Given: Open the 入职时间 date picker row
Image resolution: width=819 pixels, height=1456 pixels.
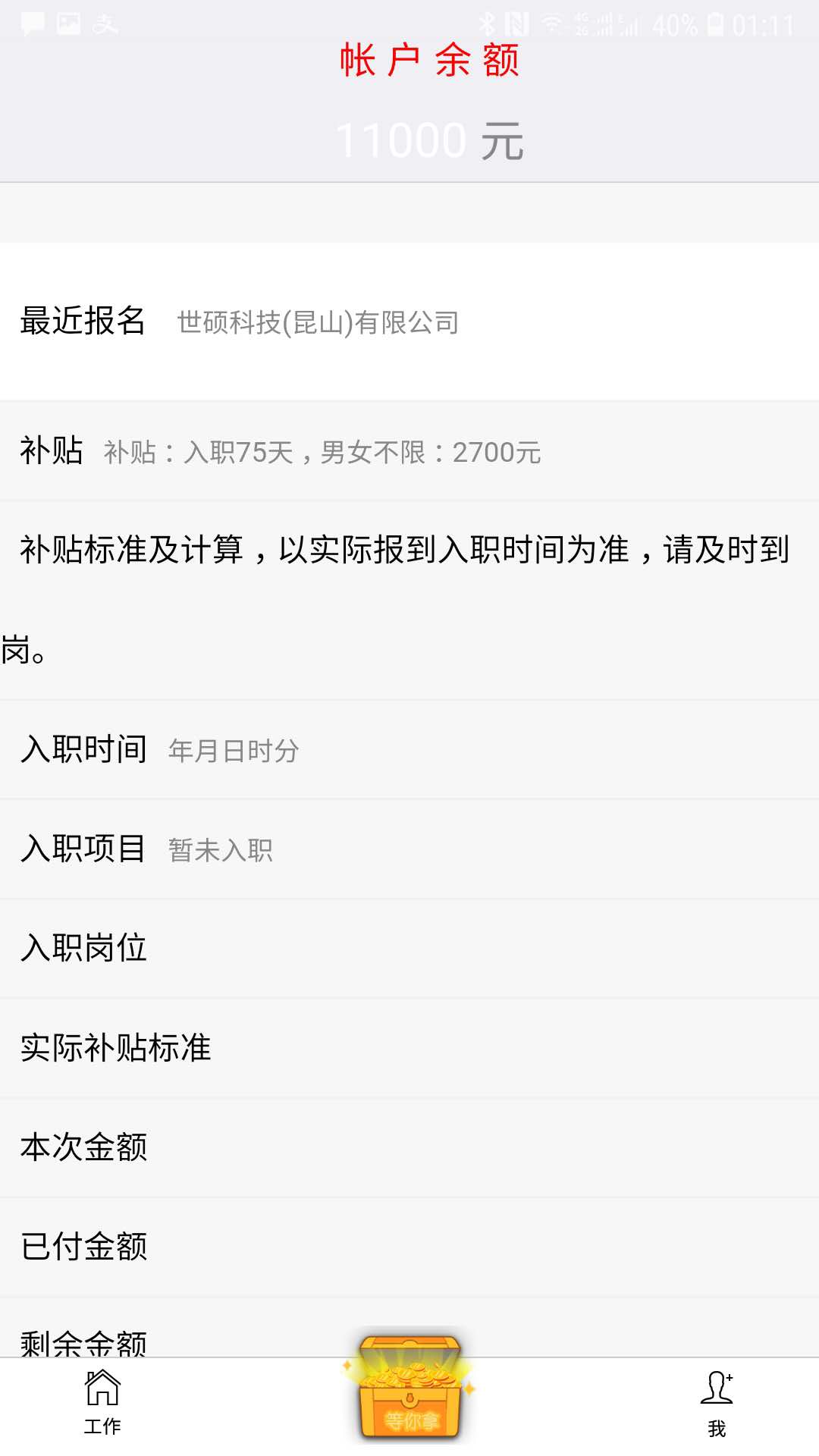Looking at the screenshot, I should (409, 749).
